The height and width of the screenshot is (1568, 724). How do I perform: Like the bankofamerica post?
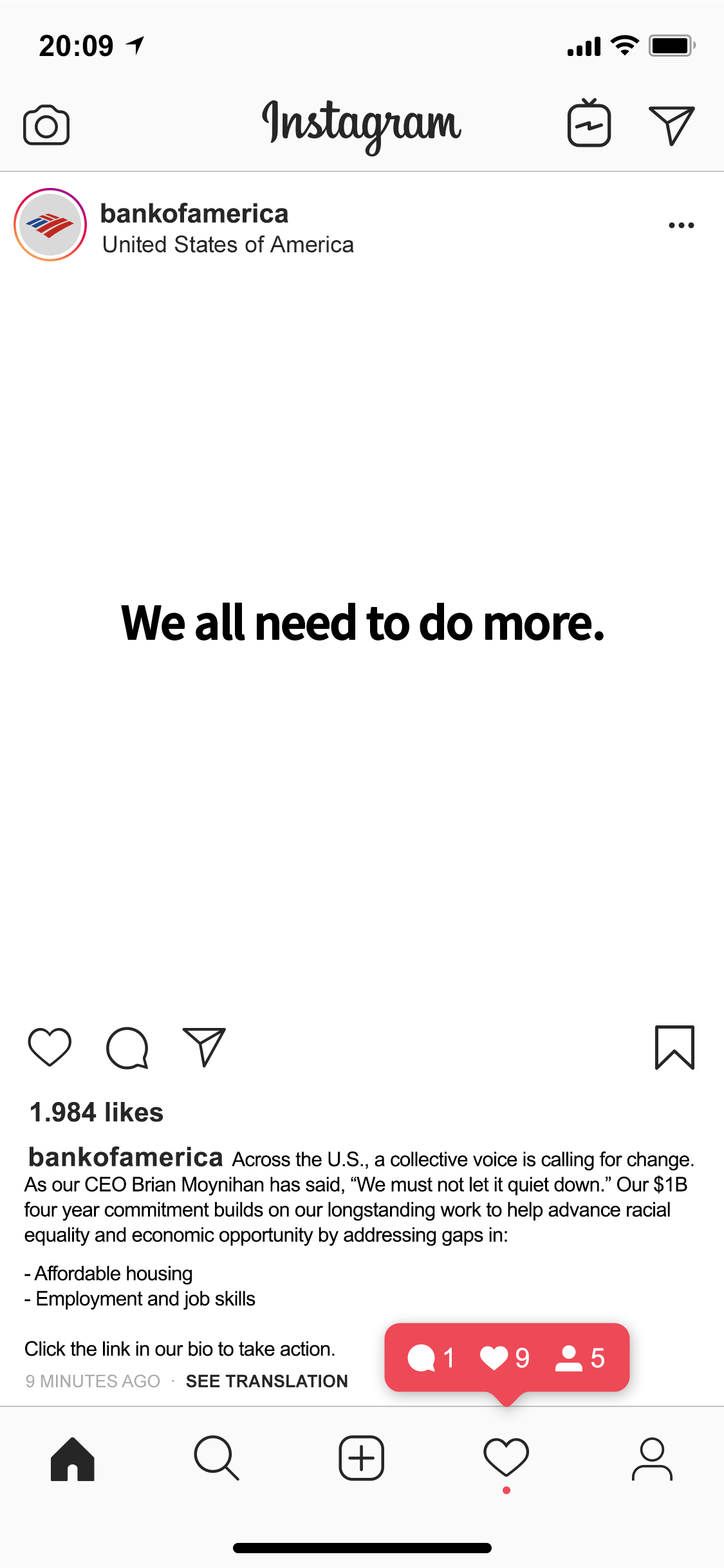tap(50, 1047)
